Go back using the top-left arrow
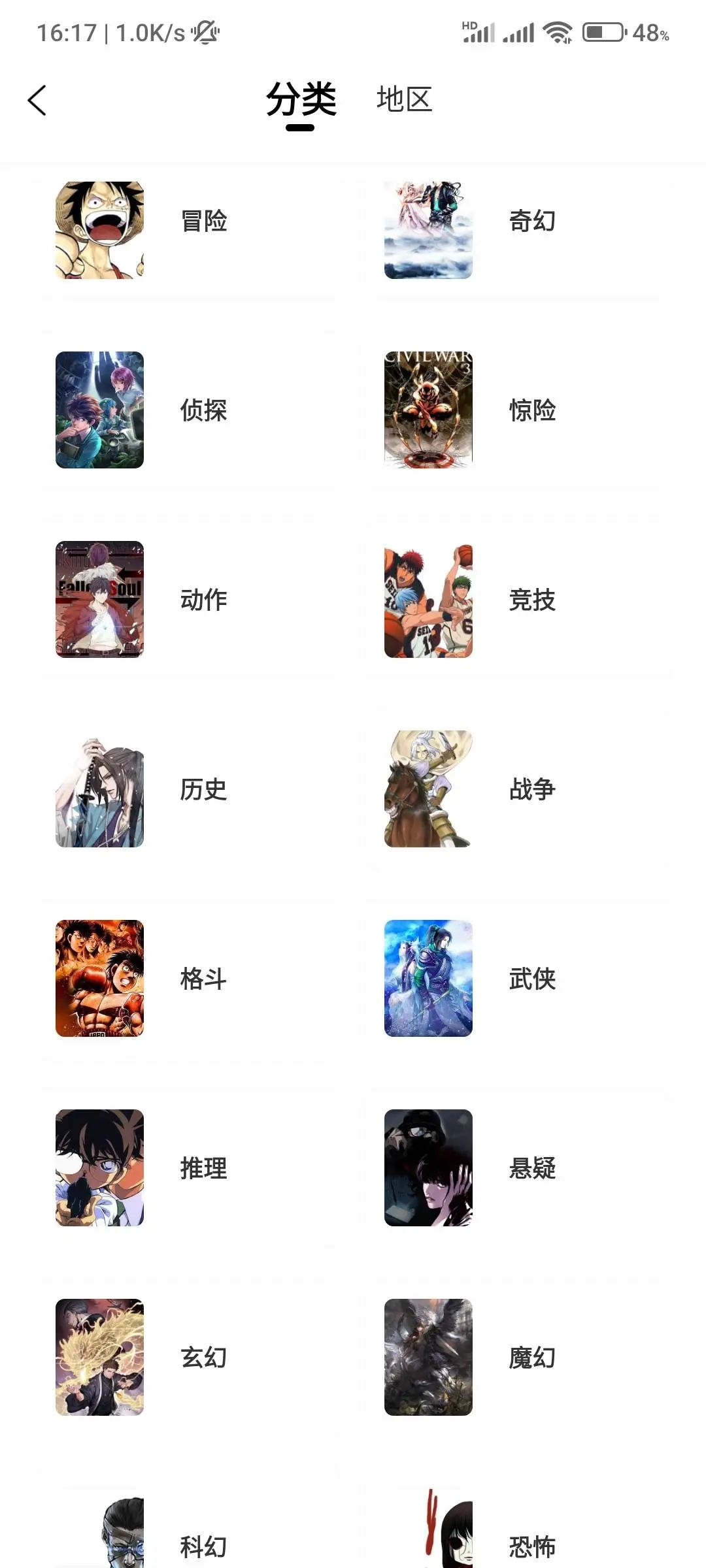This screenshot has height=1568, width=706. [x=37, y=100]
